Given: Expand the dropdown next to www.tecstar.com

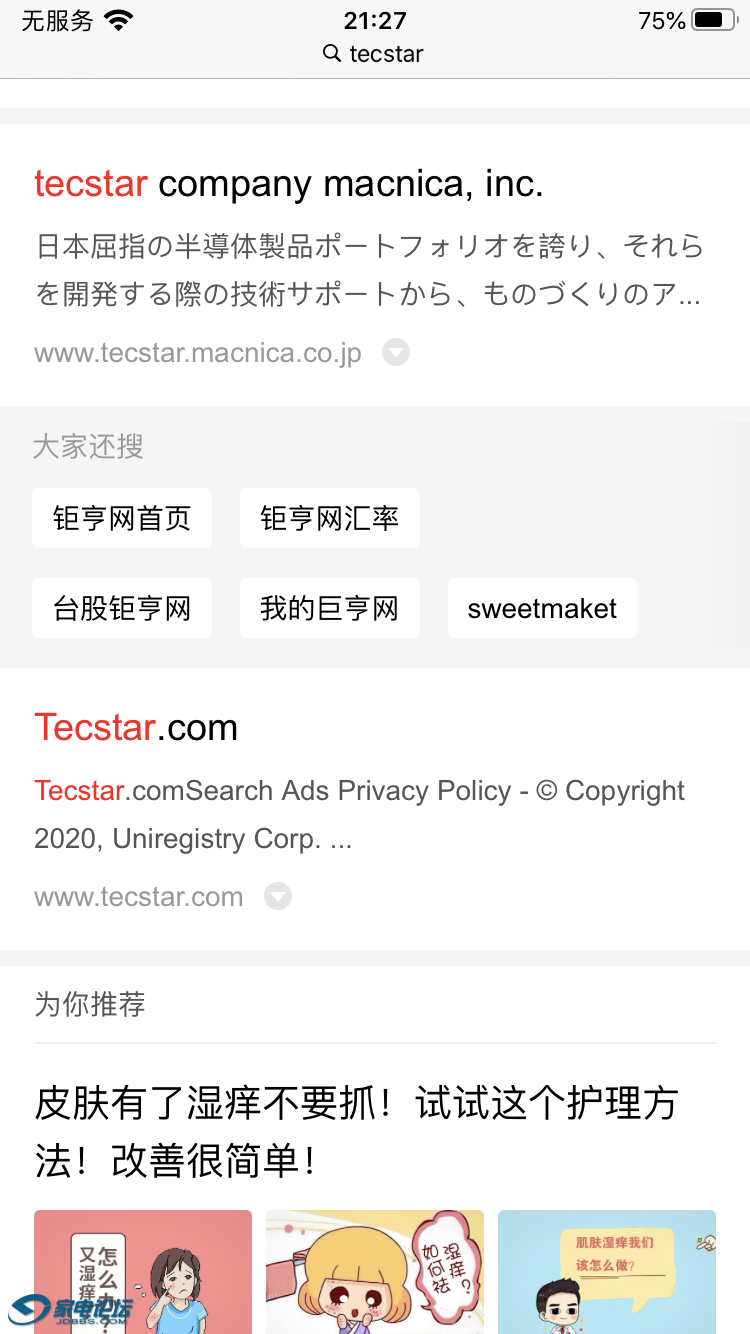Looking at the screenshot, I should click(x=277, y=896).
